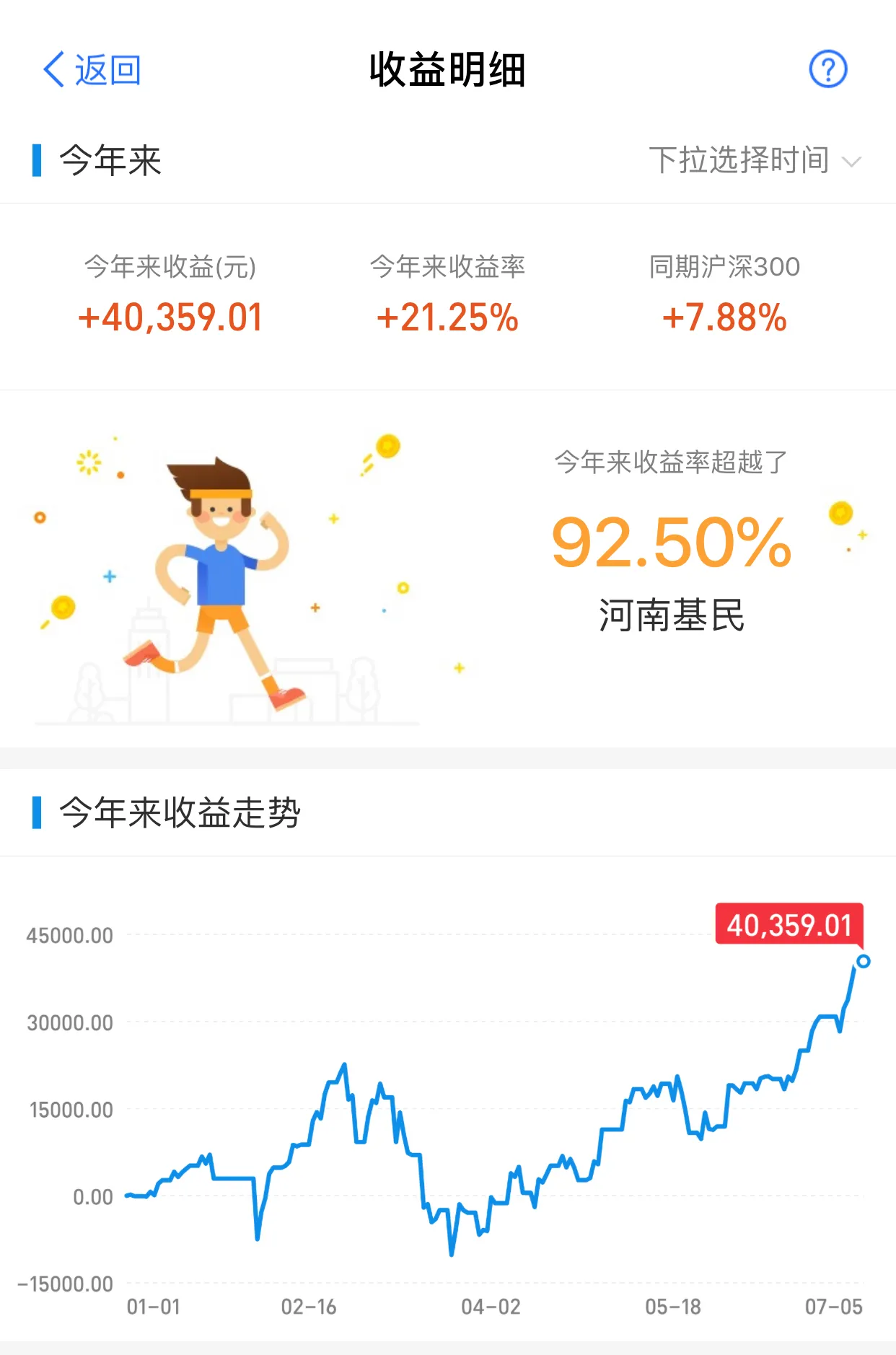
Task: Go back using the 返回 button
Action: (92, 70)
